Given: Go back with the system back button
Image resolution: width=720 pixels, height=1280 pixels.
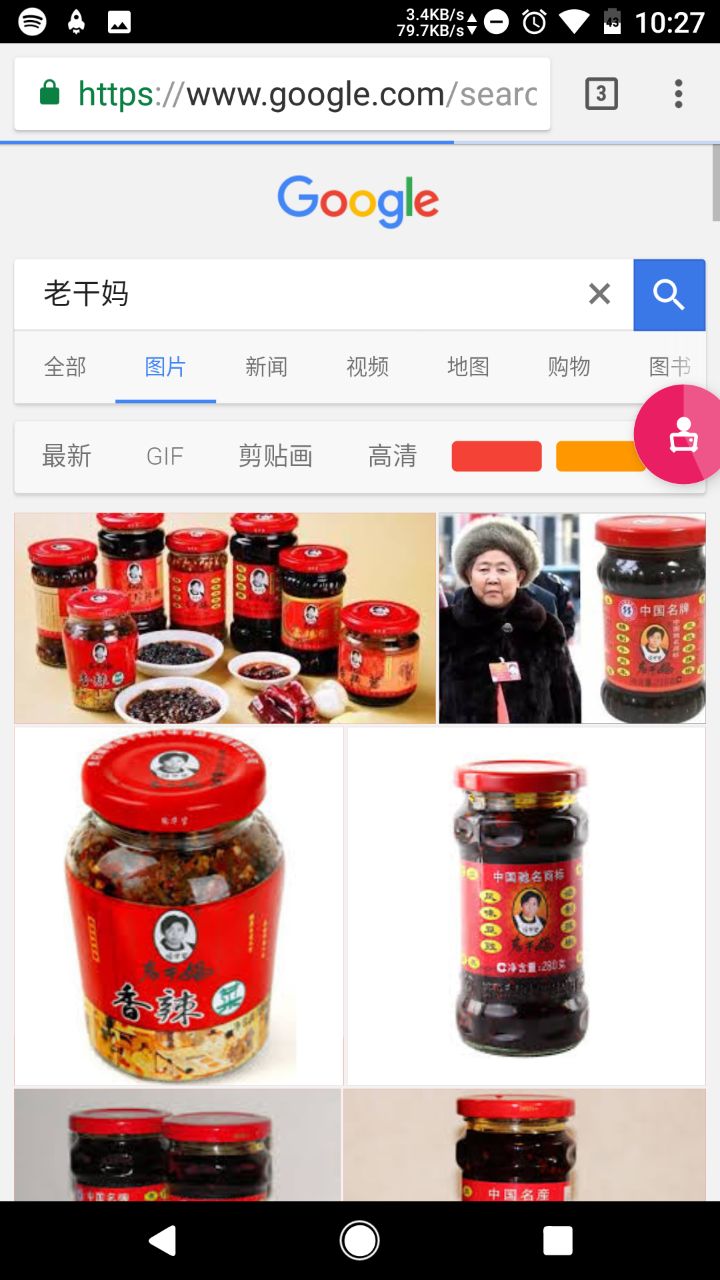Looking at the screenshot, I should pyautogui.click(x=162, y=1241).
